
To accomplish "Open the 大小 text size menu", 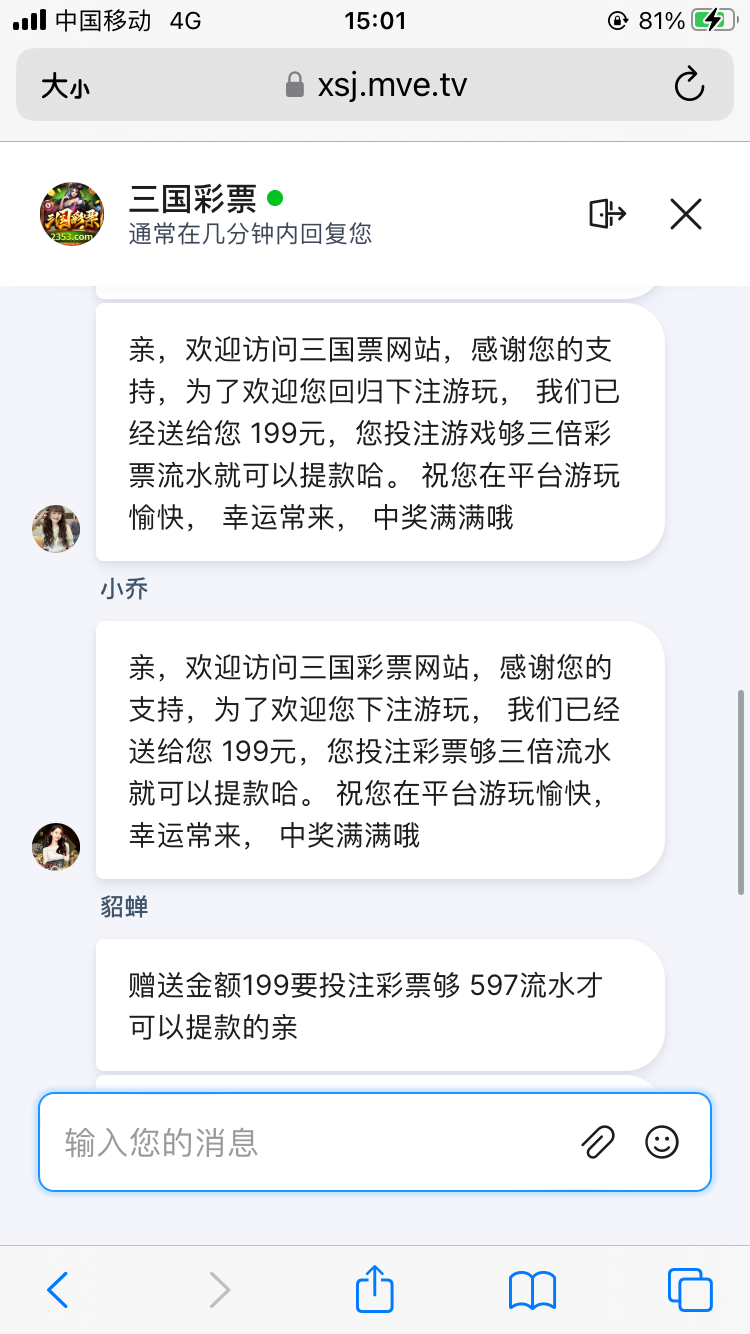I will [65, 86].
